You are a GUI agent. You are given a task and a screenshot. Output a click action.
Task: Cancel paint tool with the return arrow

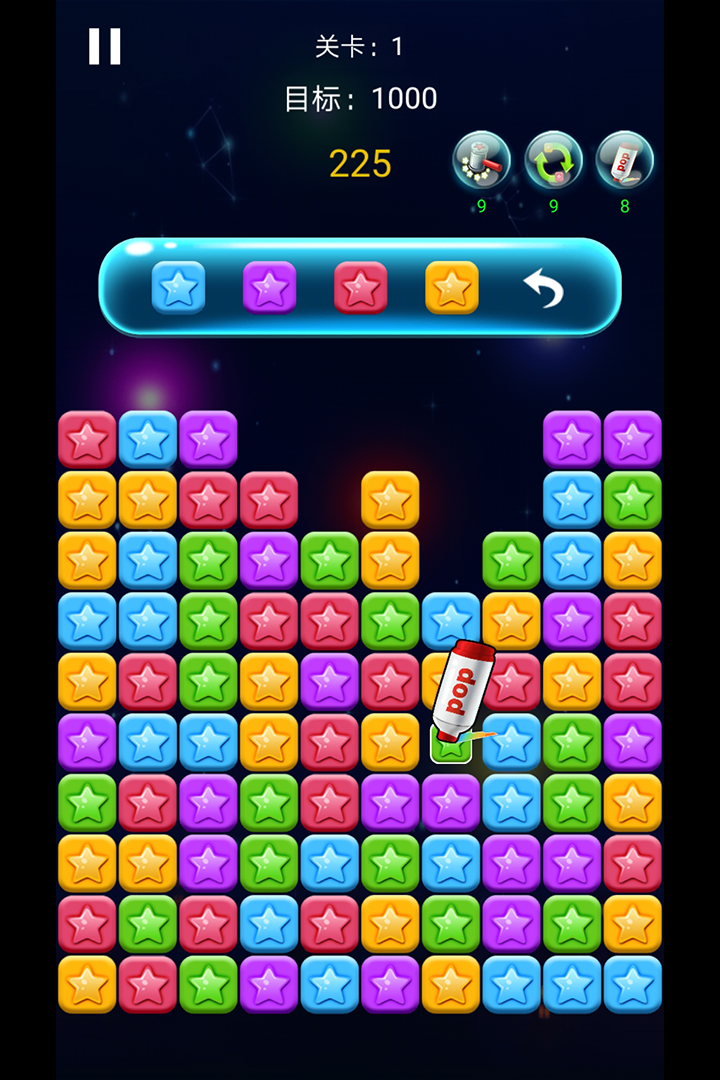[543, 289]
